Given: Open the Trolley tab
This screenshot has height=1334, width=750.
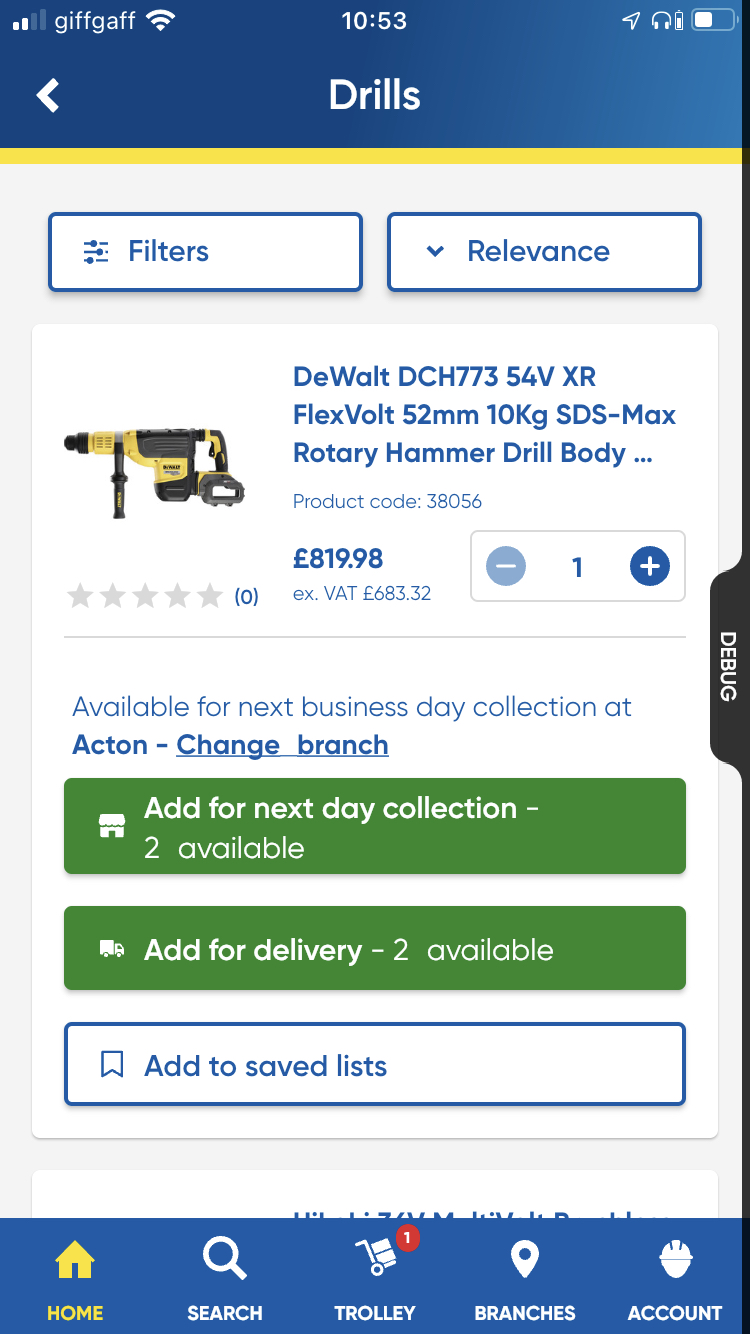Looking at the screenshot, I should click(375, 1277).
